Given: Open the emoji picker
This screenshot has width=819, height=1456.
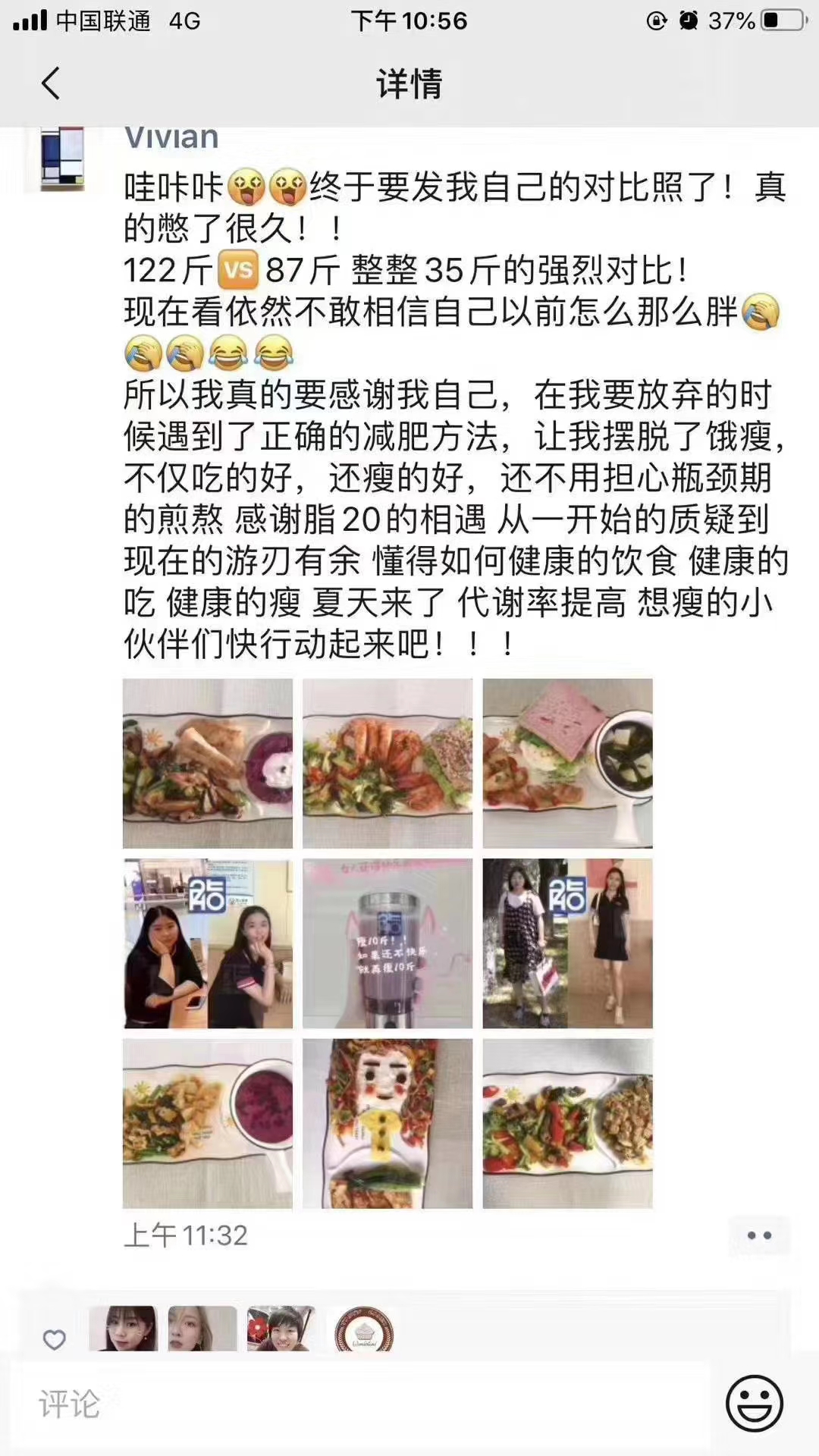Looking at the screenshot, I should coord(754,1403).
